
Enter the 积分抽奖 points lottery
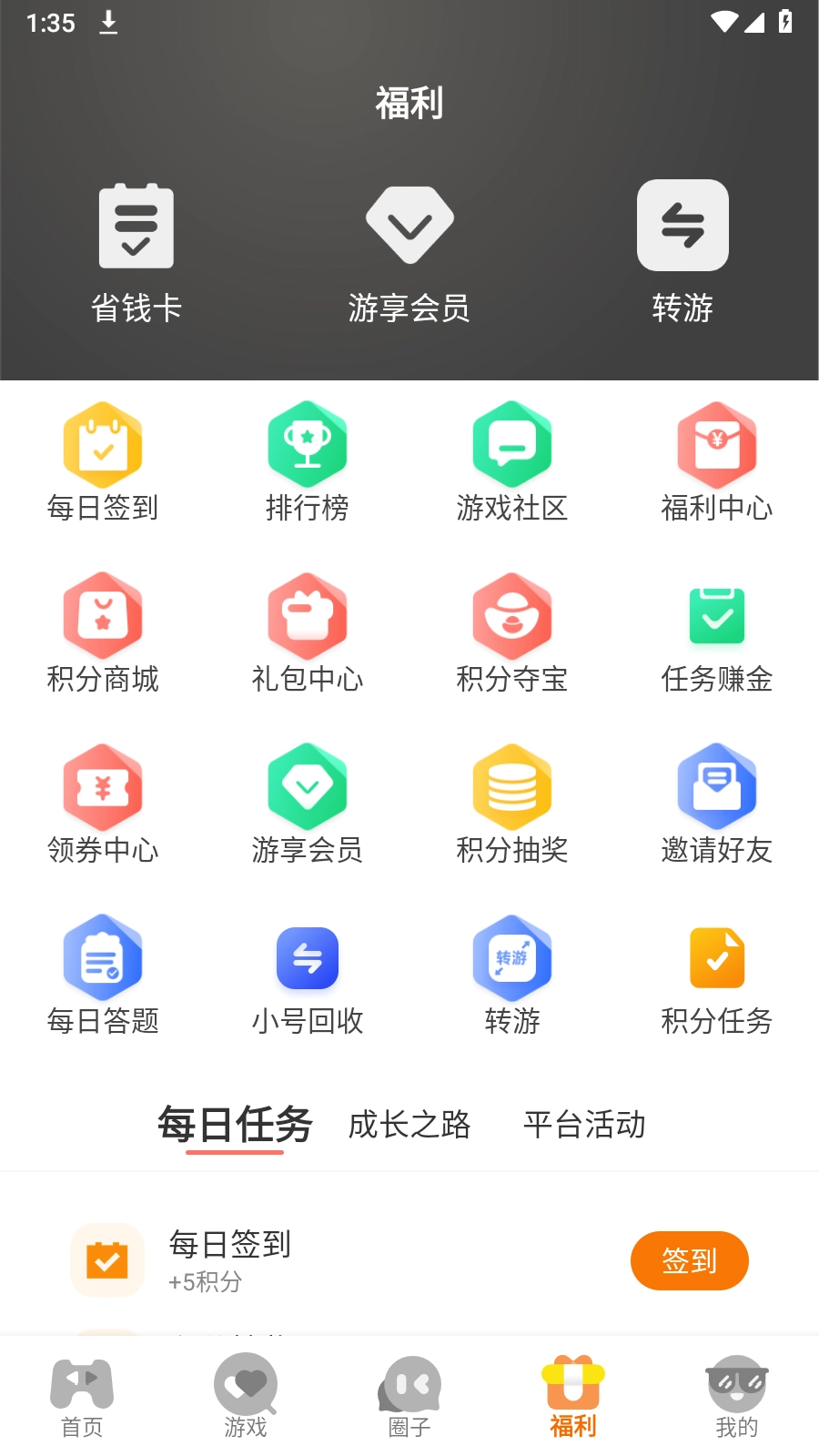(x=512, y=801)
